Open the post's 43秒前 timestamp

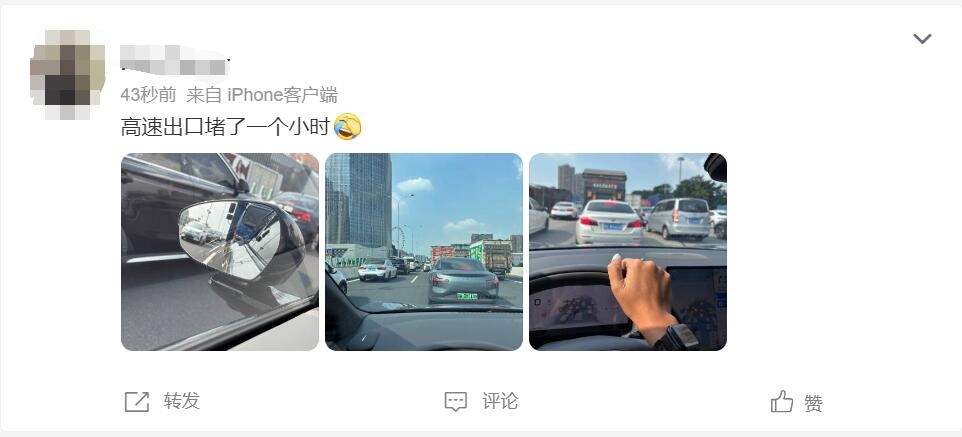click(x=148, y=95)
